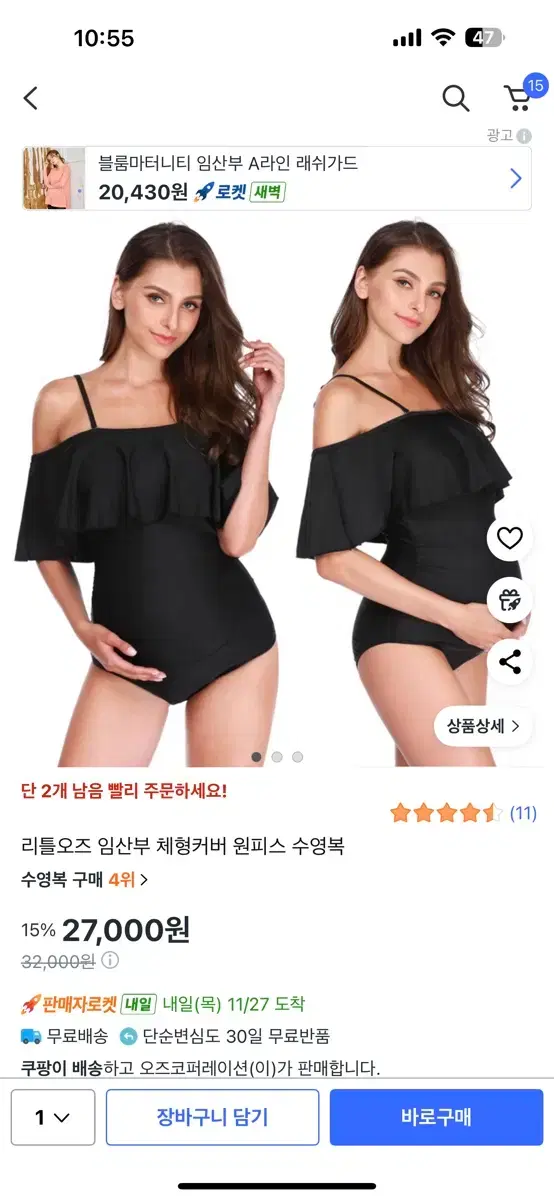
Task: Add this swimsuit to wishlist with heart
Action: coord(510,538)
